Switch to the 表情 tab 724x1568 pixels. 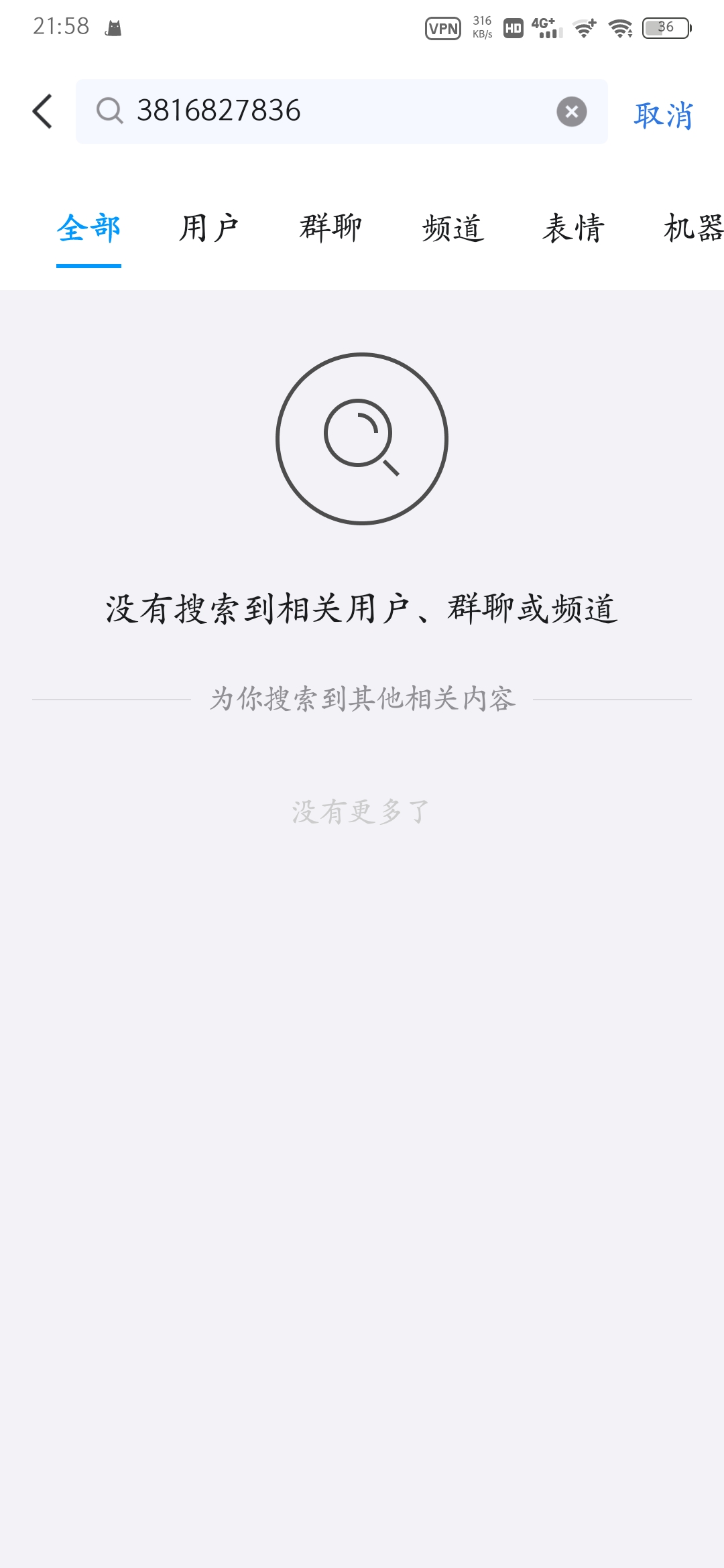[x=573, y=228]
